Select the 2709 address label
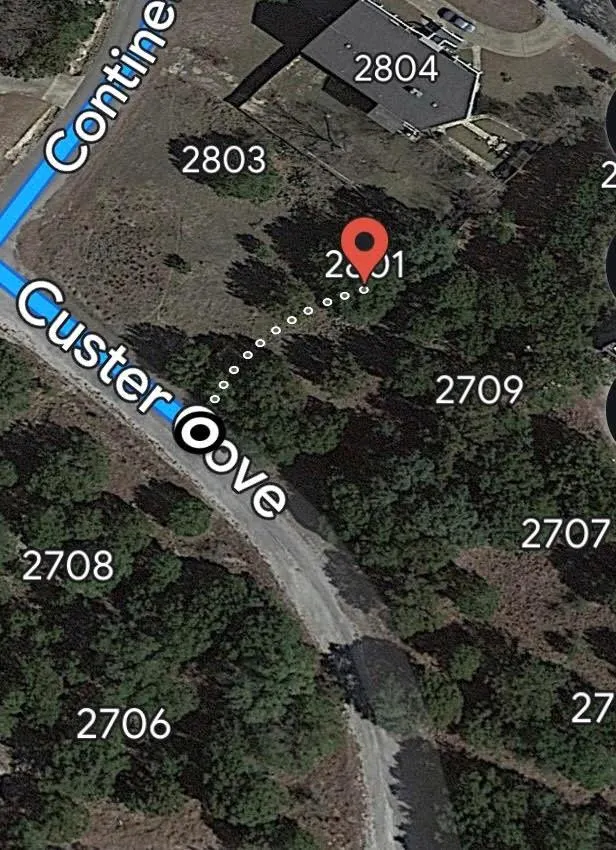The height and width of the screenshot is (850, 616). pyautogui.click(x=479, y=390)
